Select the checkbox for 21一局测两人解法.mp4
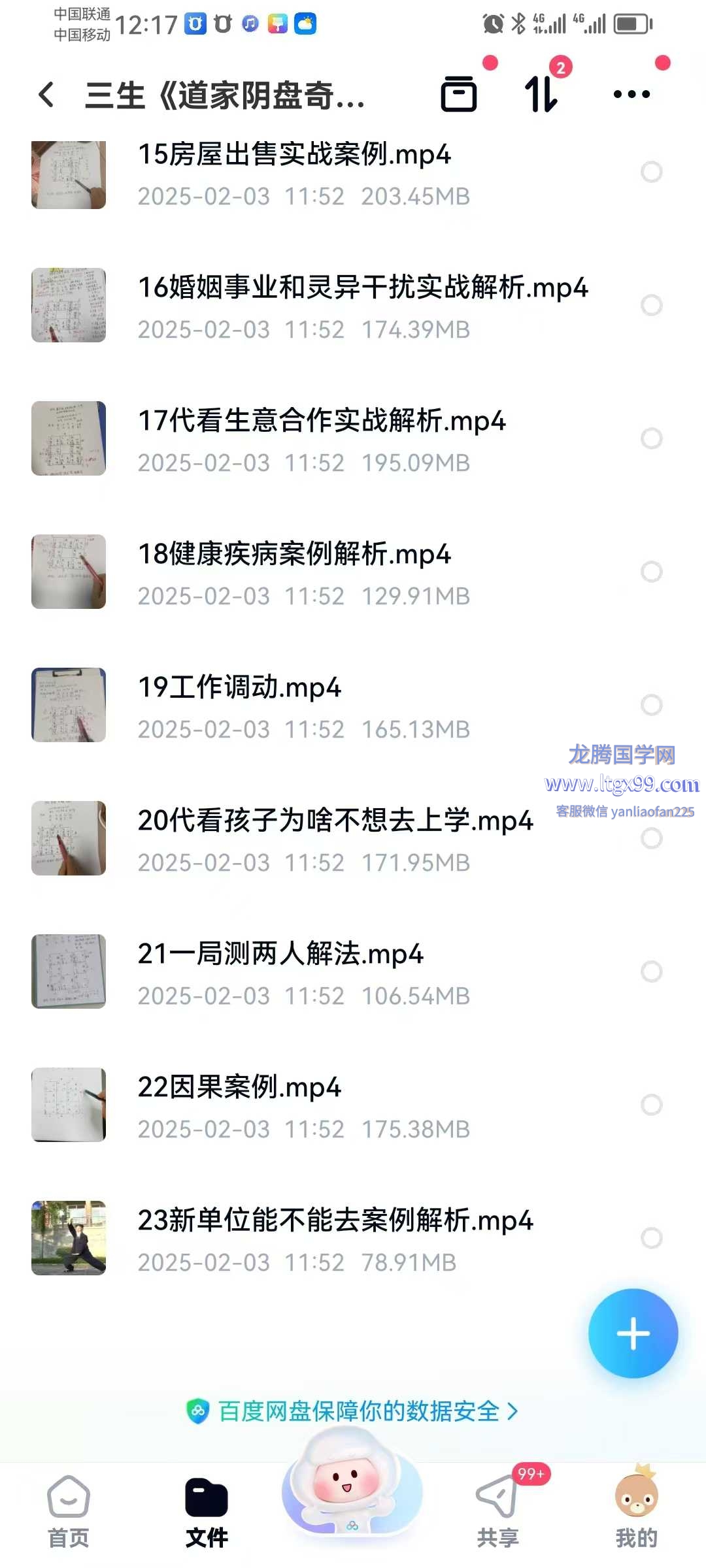 pyautogui.click(x=651, y=972)
